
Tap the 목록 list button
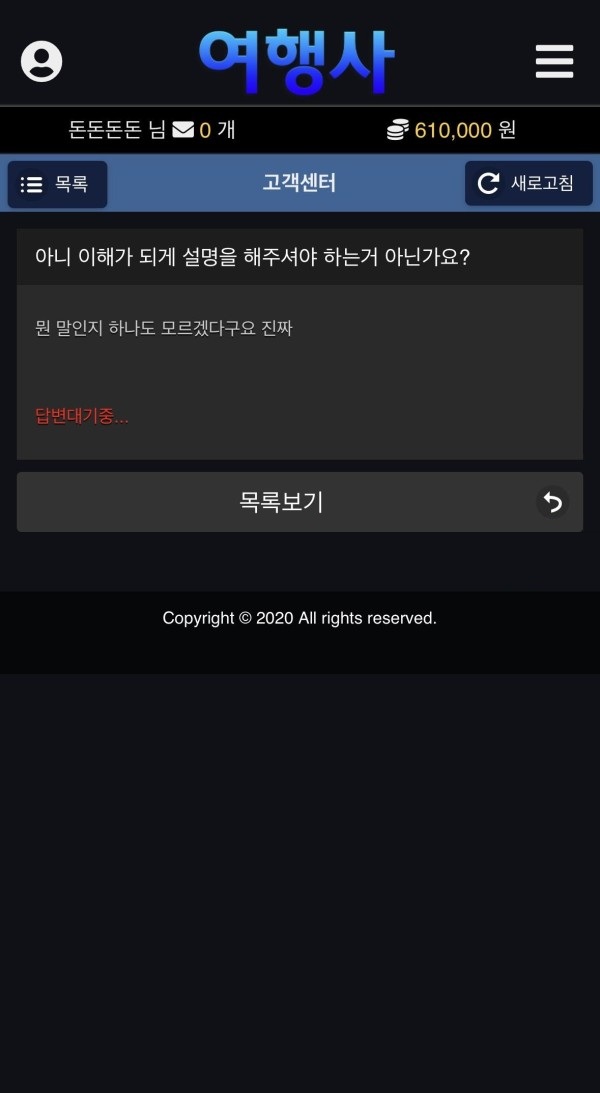(57, 184)
